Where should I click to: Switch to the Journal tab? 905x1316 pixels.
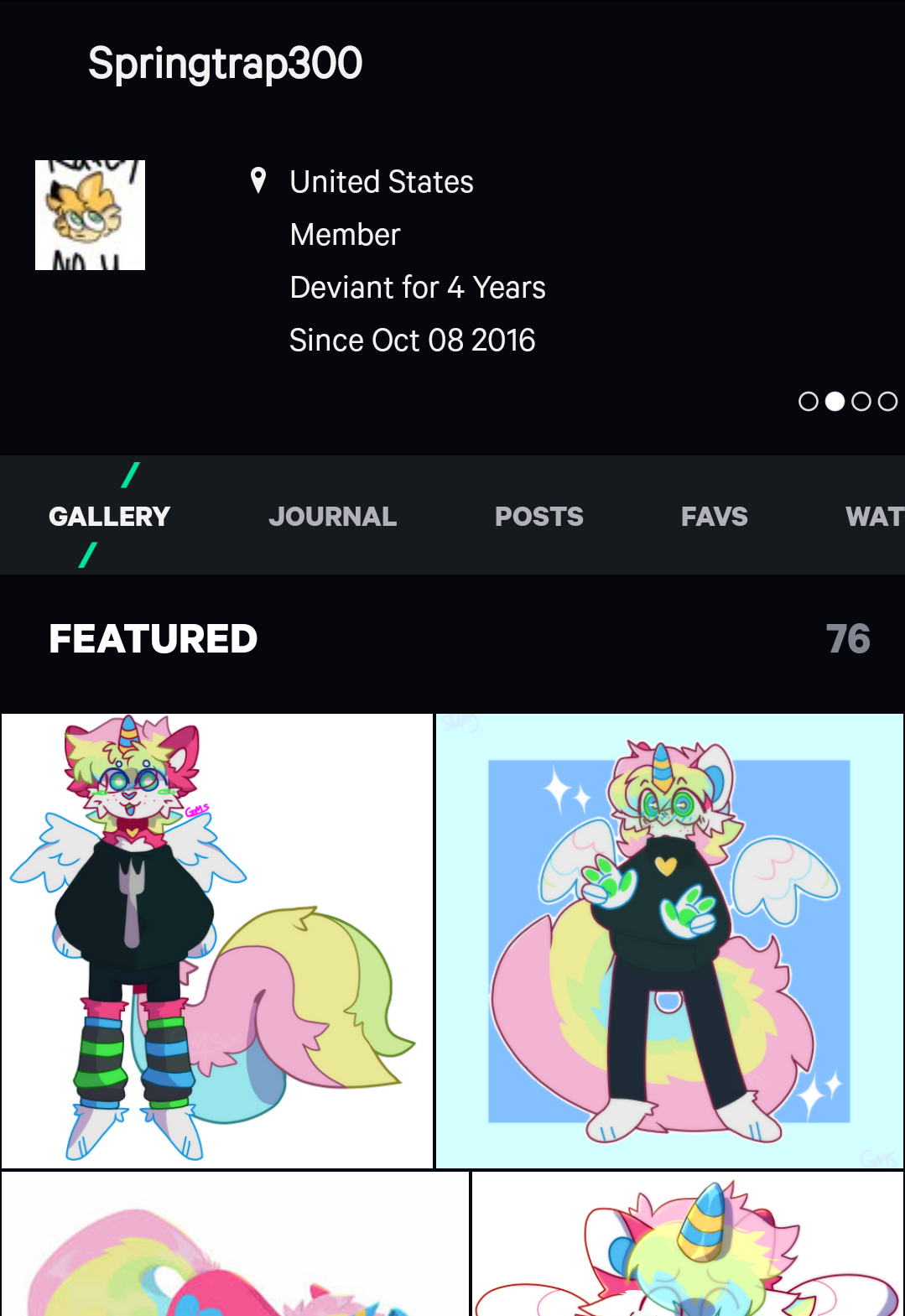tap(332, 516)
